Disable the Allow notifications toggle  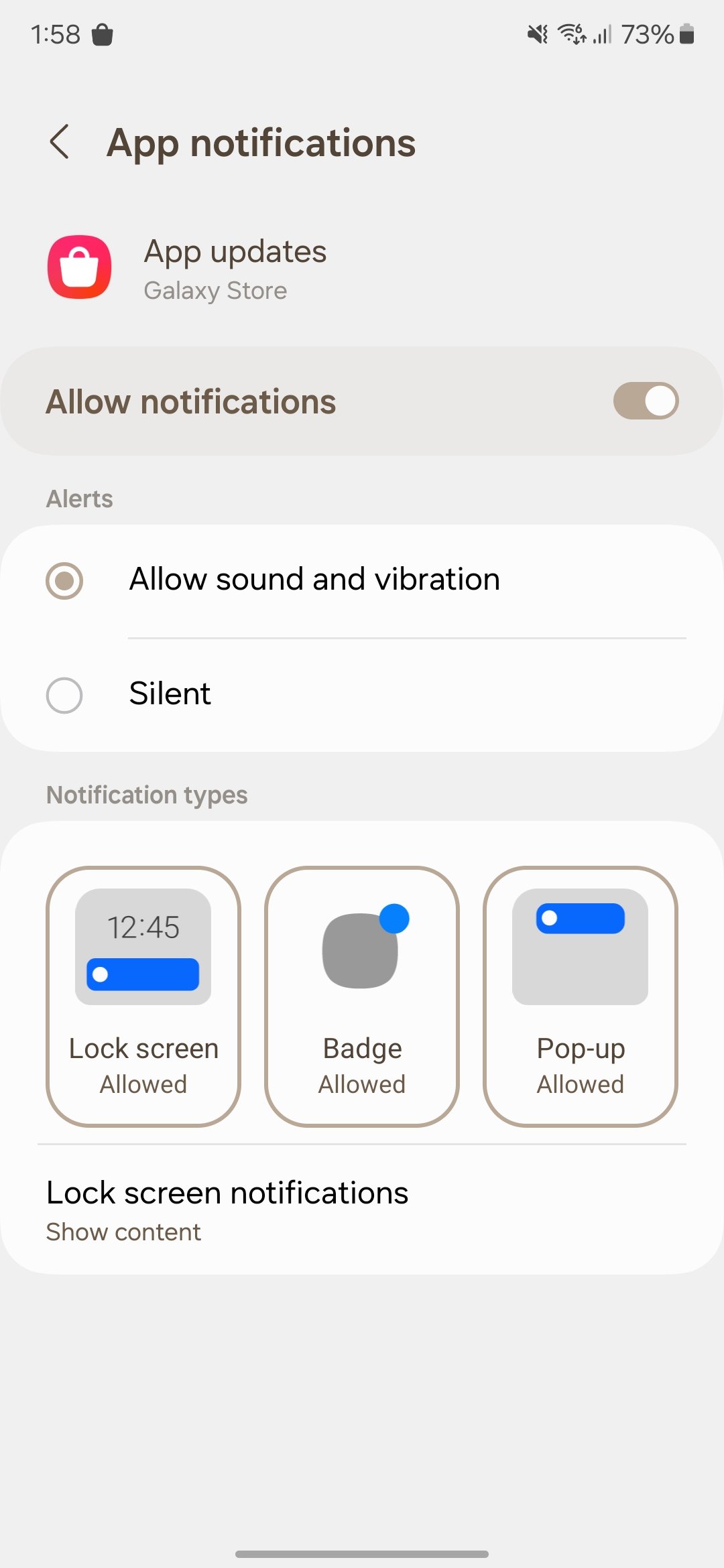(646, 401)
